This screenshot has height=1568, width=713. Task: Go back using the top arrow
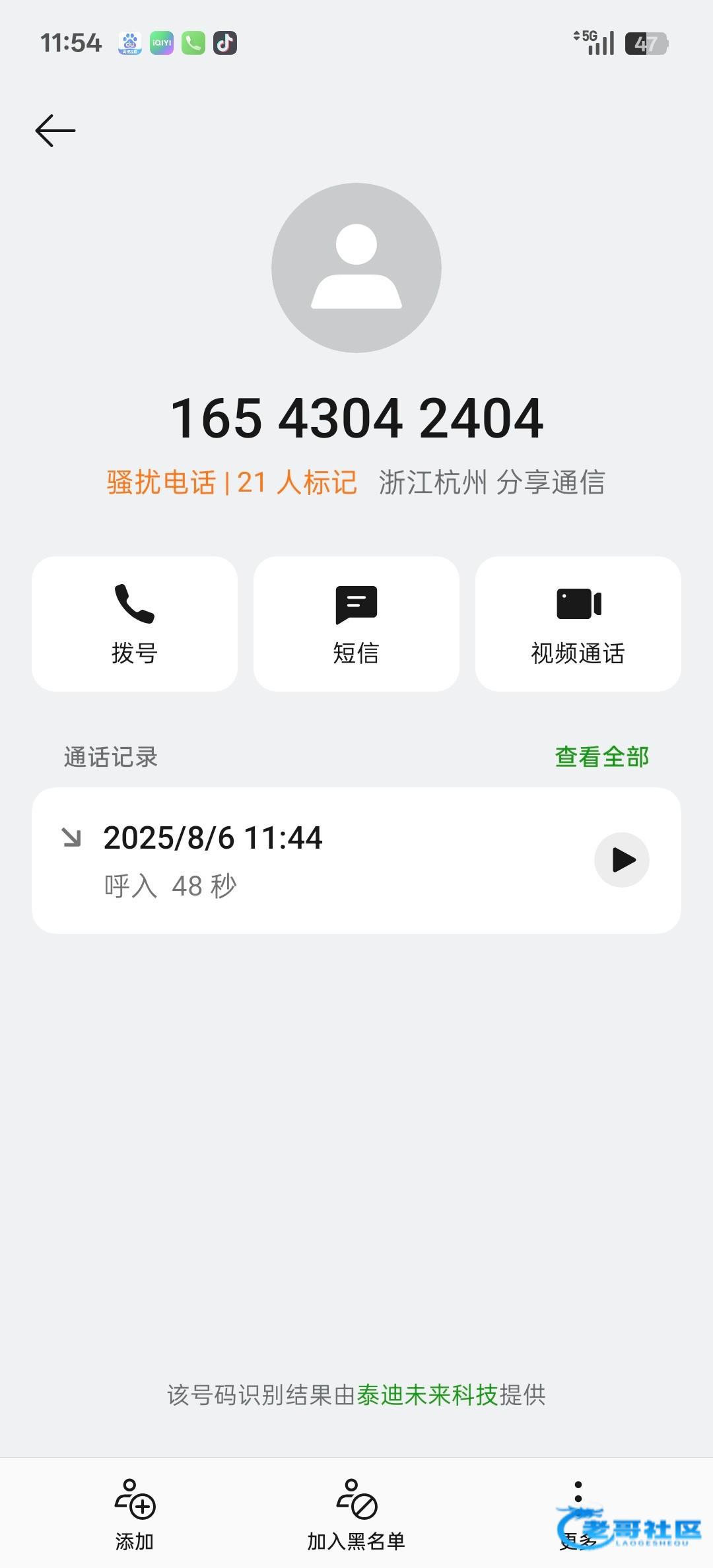tap(55, 130)
